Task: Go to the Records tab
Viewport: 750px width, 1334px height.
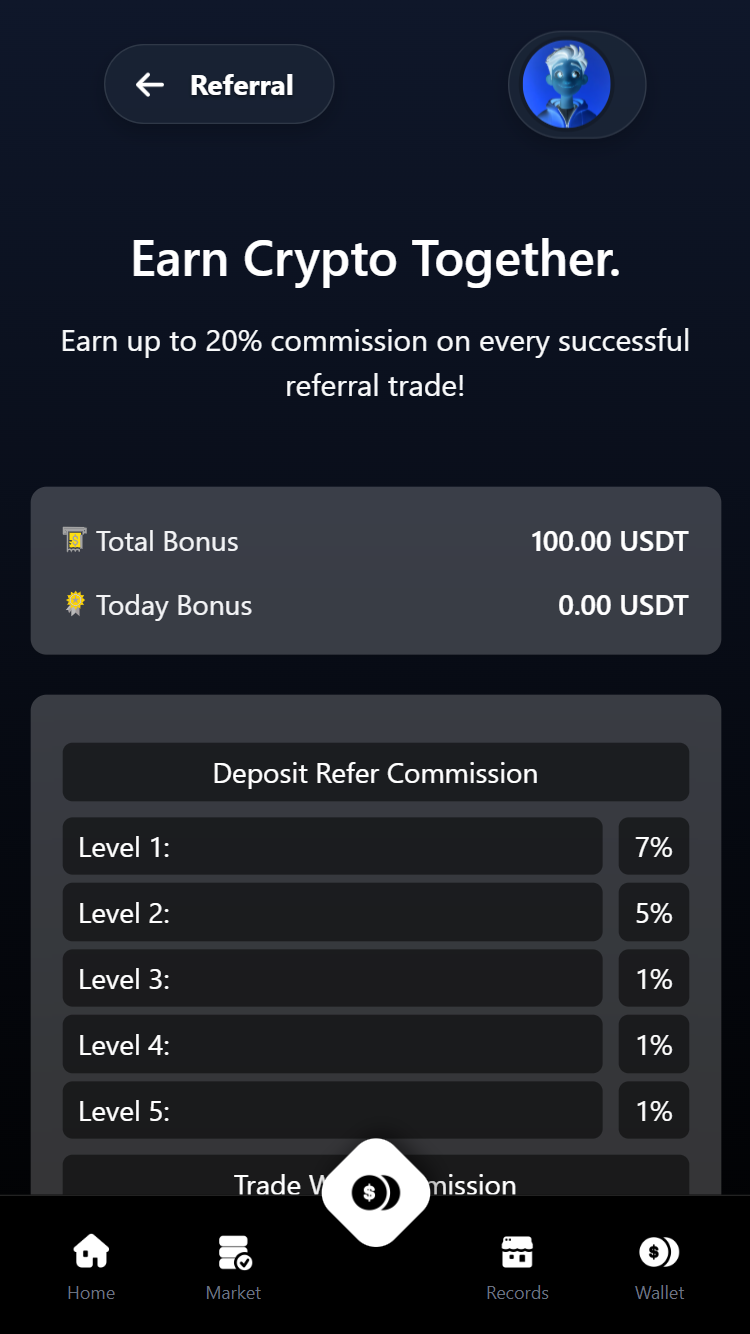Action: click(x=517, y=1266)
